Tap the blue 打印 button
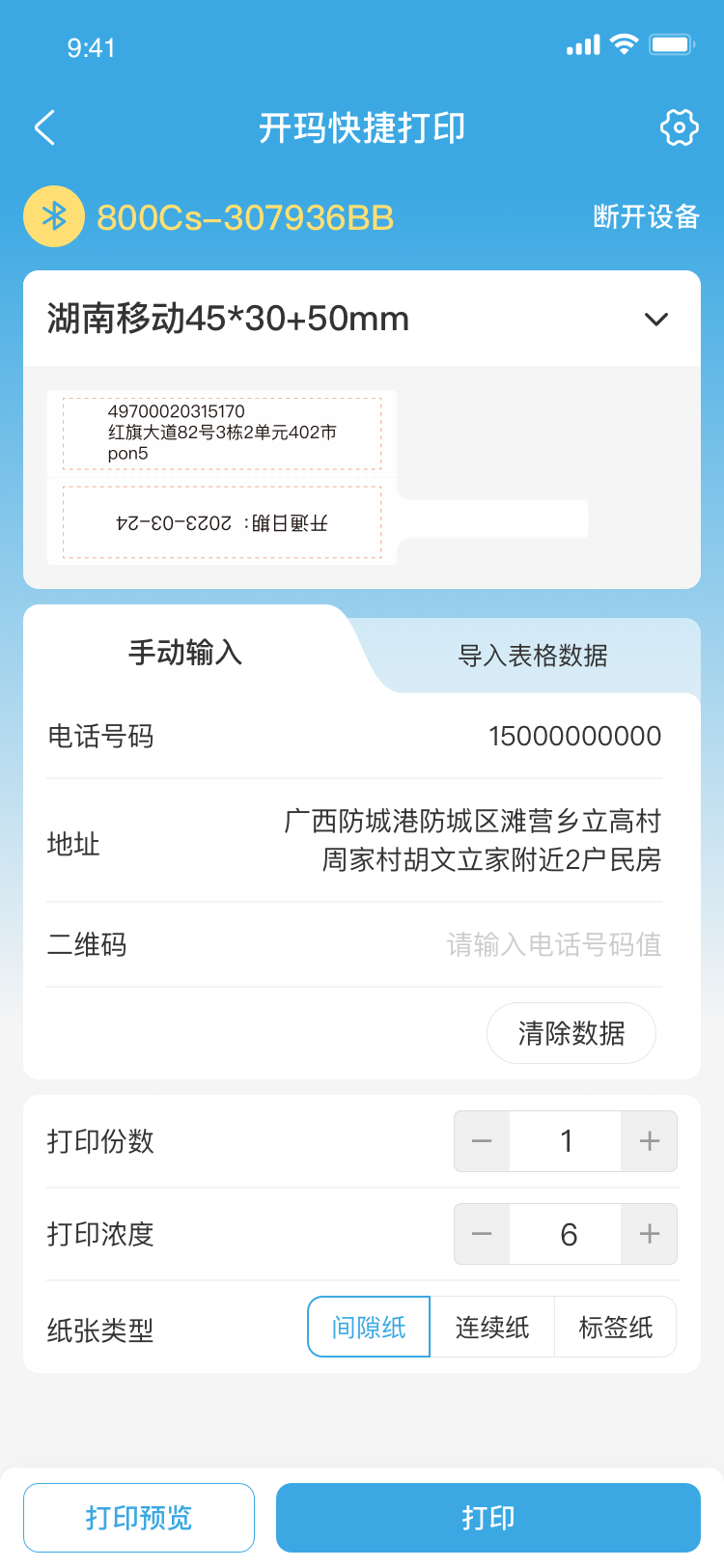 click(x=488, y=1518)
